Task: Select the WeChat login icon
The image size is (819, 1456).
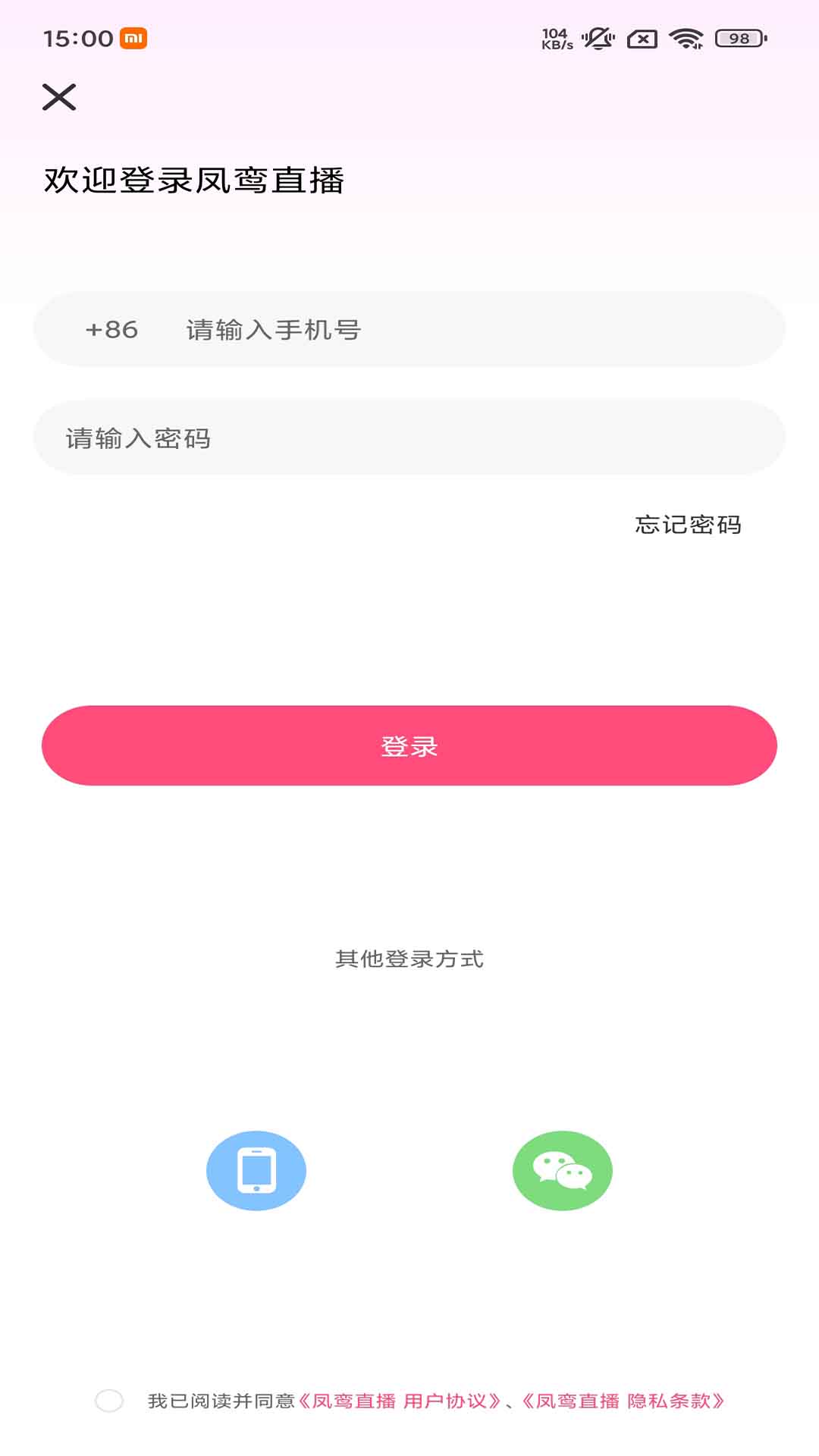Action: (x=563, y=1170)
